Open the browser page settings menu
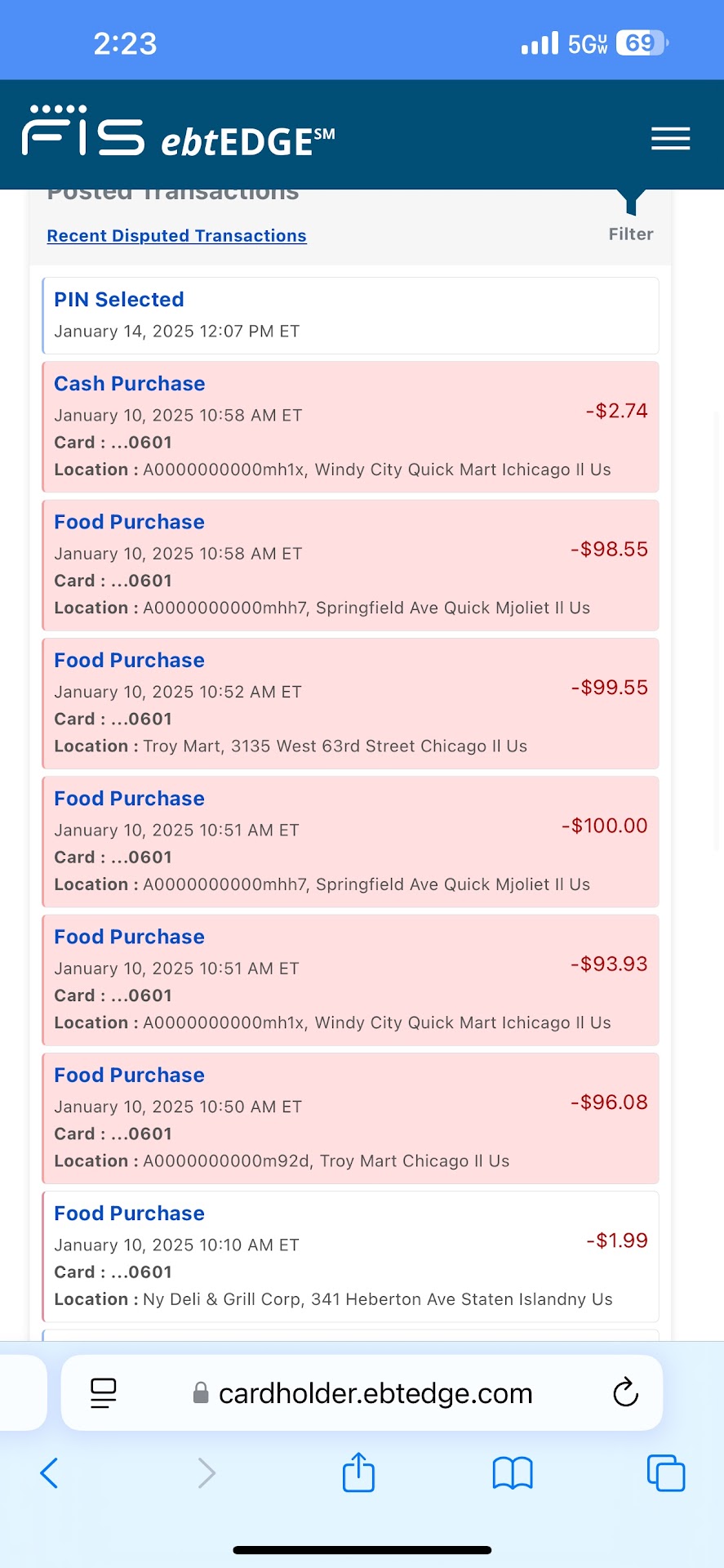724x1568 pixels. point(104,1392)
